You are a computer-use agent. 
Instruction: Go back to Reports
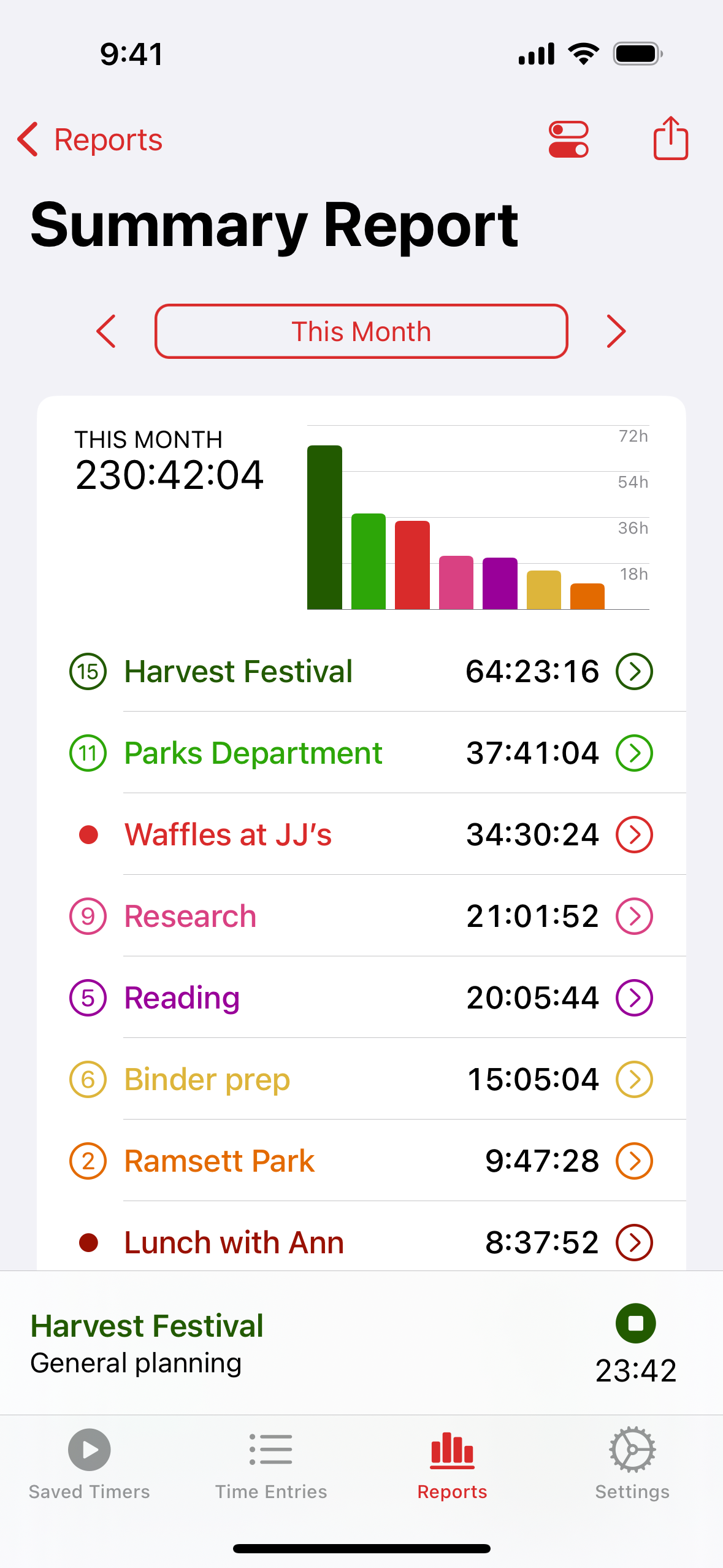[90, 140]
